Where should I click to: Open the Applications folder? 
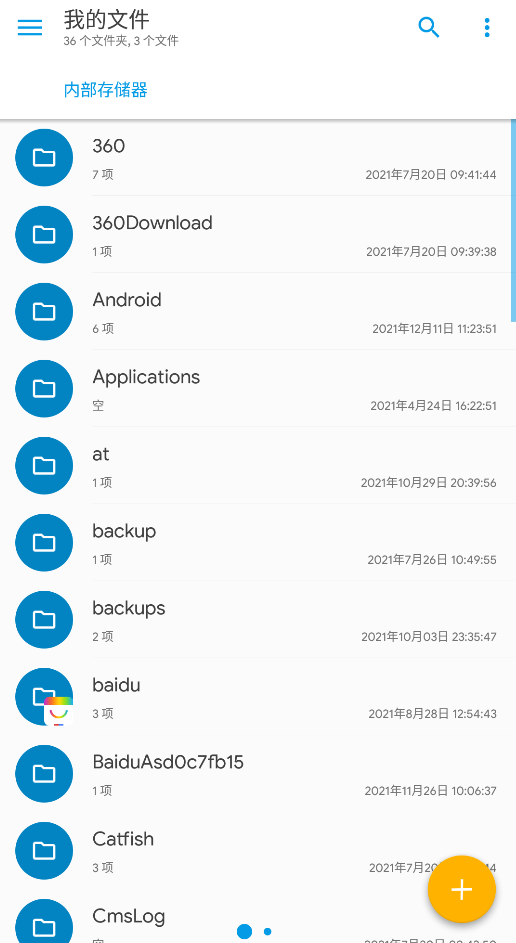coord(258,389)
